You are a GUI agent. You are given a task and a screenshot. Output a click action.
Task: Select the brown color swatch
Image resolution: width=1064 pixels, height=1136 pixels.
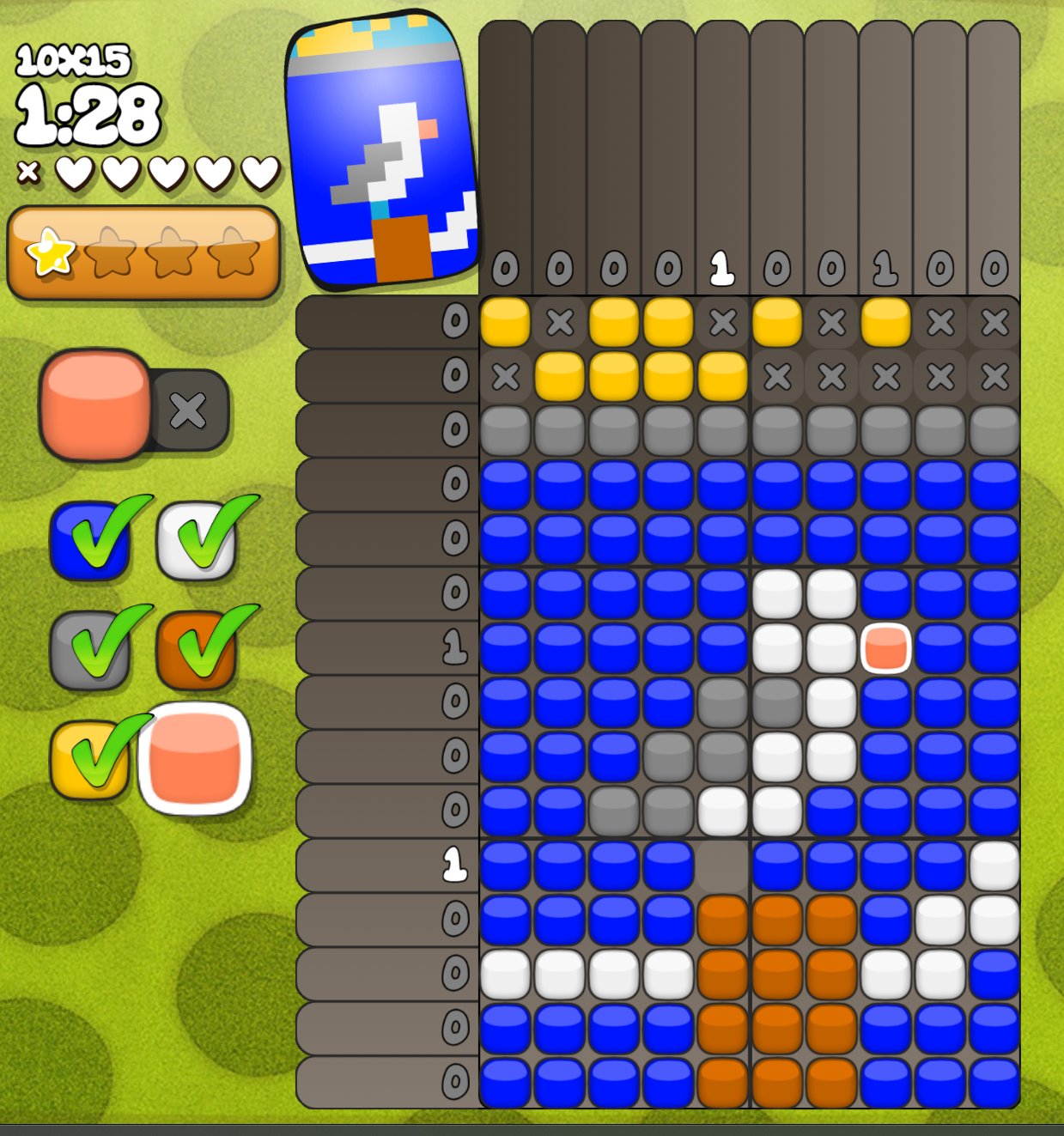(197, 650)
